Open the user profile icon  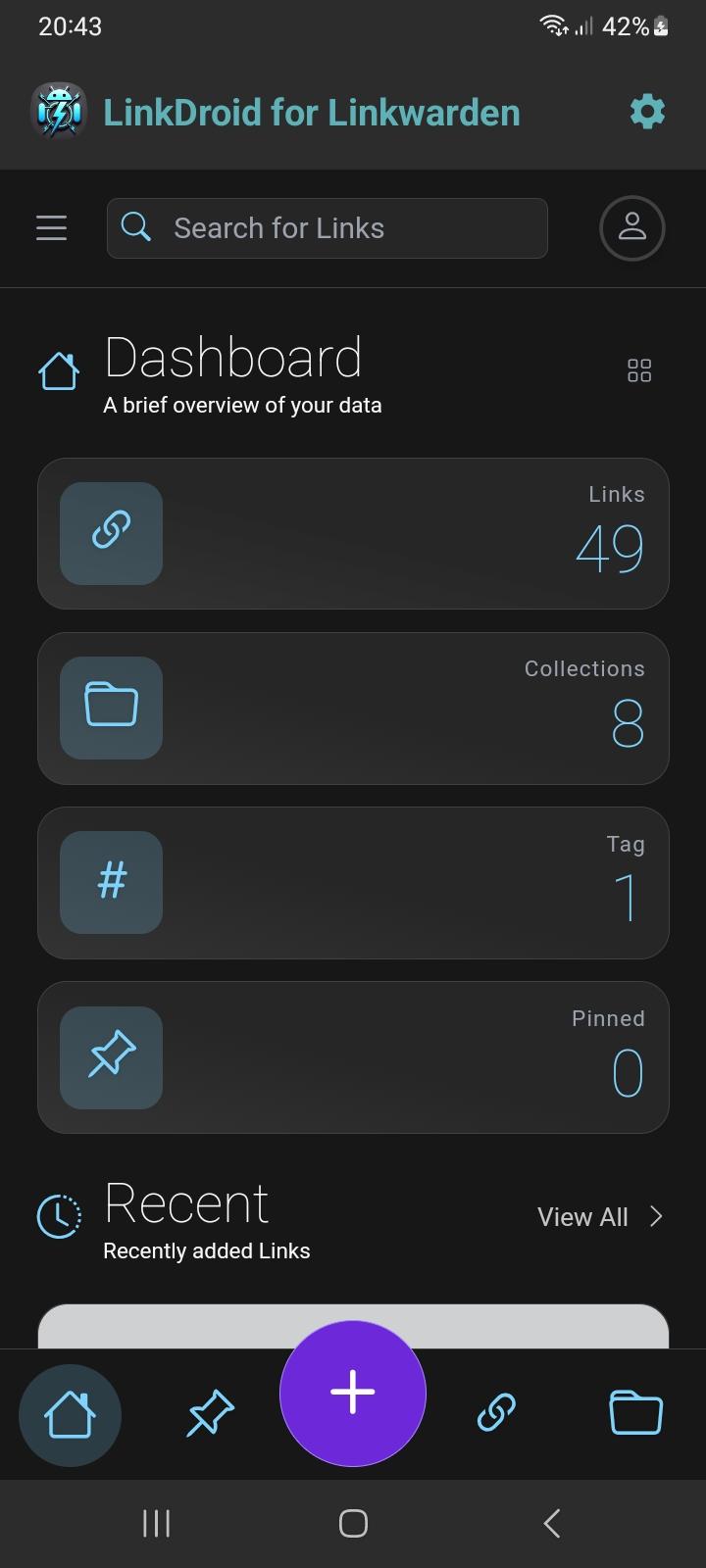(x=631, y=228)
